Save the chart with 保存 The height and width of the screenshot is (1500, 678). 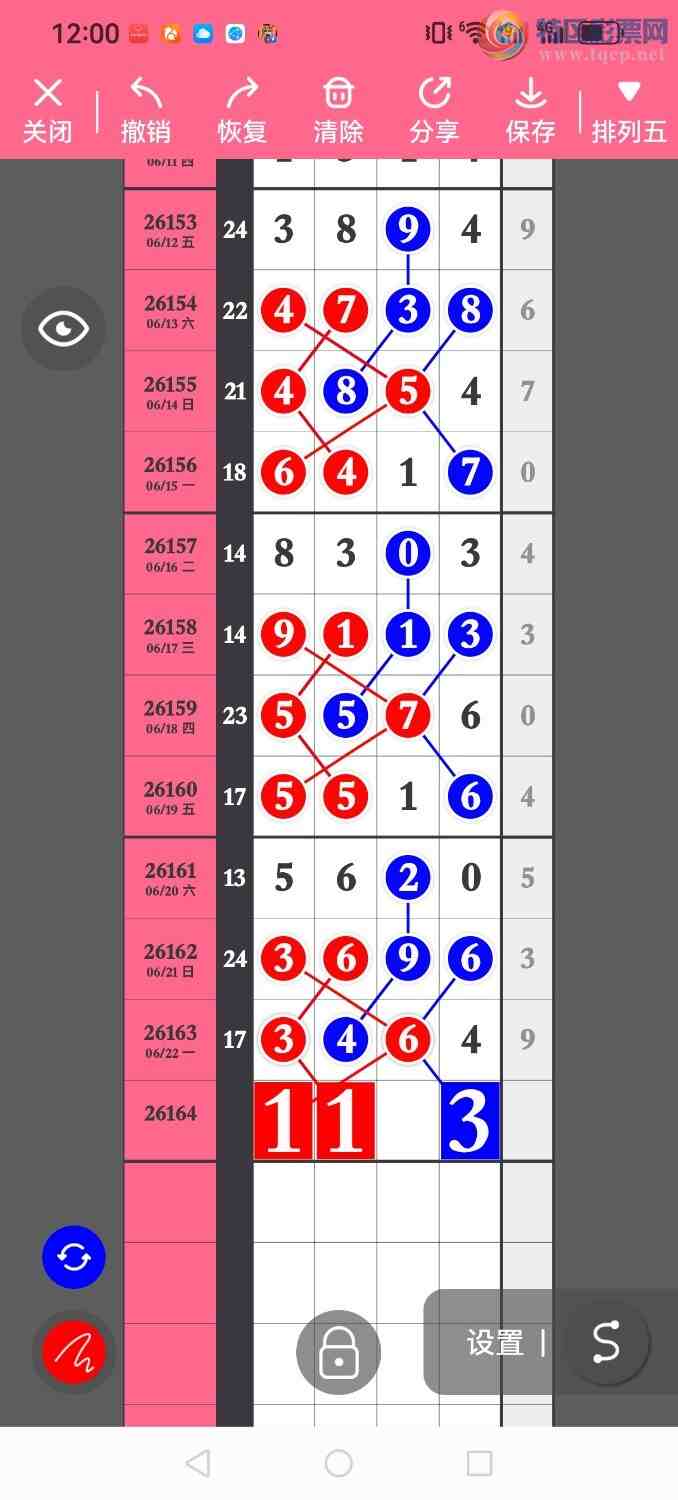coord(530,111)
